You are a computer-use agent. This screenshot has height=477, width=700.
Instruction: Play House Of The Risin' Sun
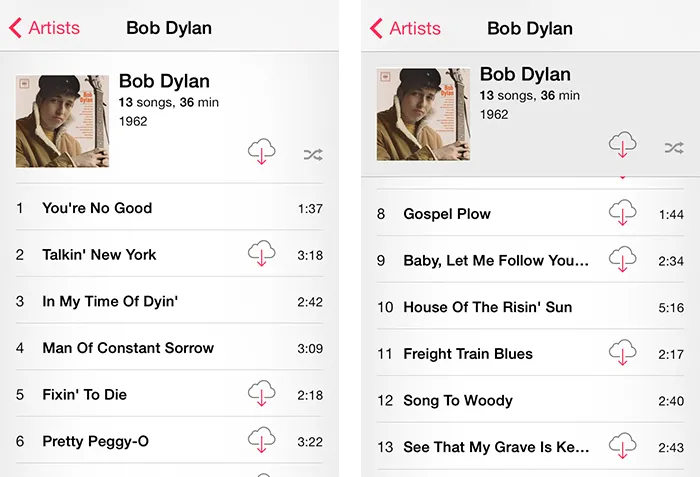point(487,307)
